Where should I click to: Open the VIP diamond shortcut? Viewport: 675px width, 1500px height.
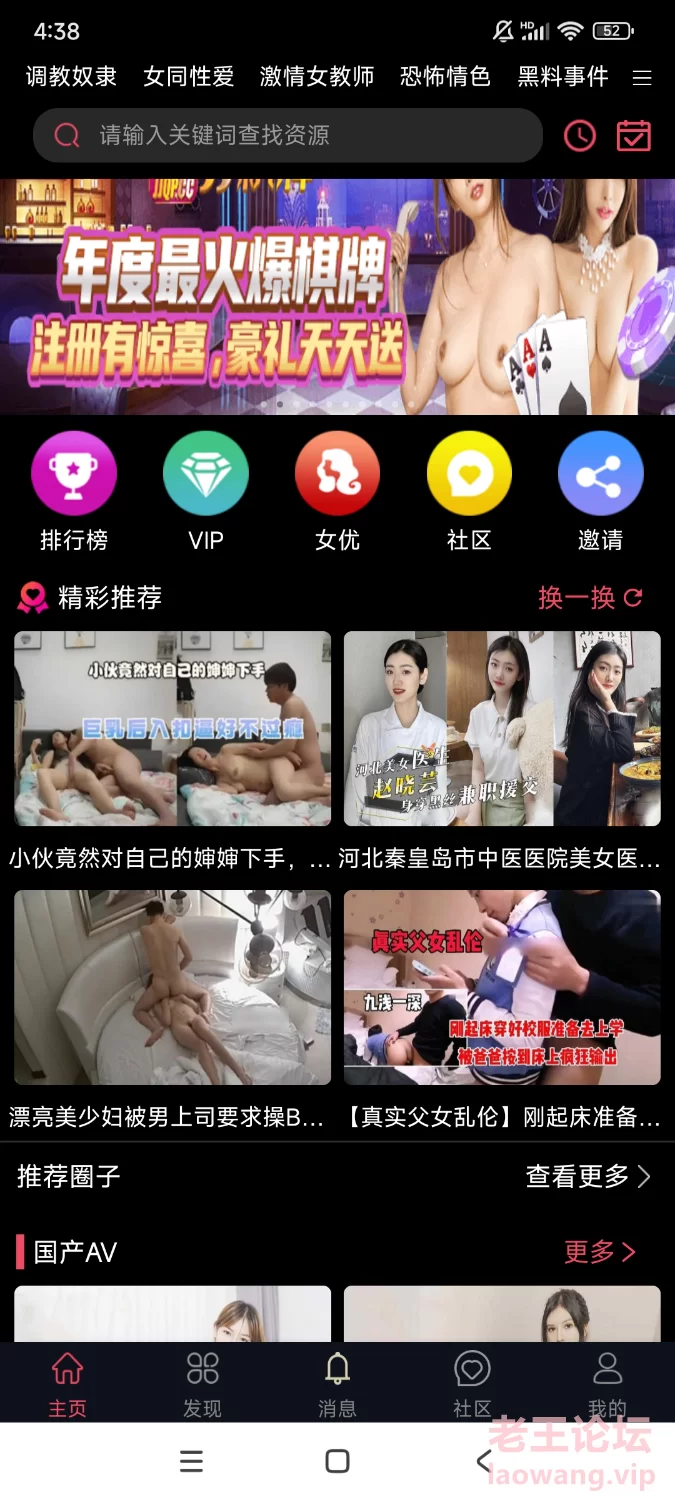pos(206,492)
